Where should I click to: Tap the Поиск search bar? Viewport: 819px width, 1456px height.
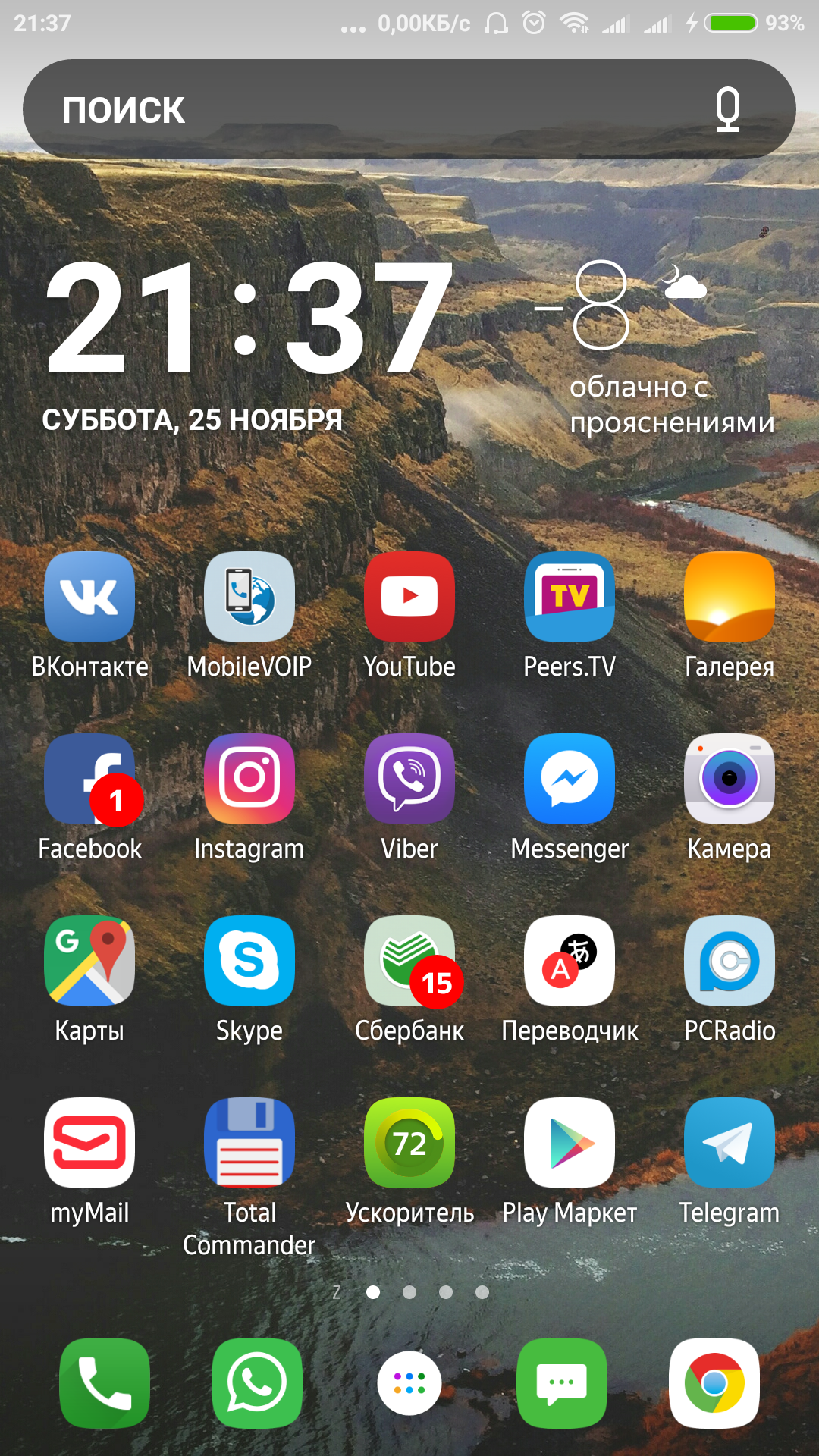coord(364,109)
